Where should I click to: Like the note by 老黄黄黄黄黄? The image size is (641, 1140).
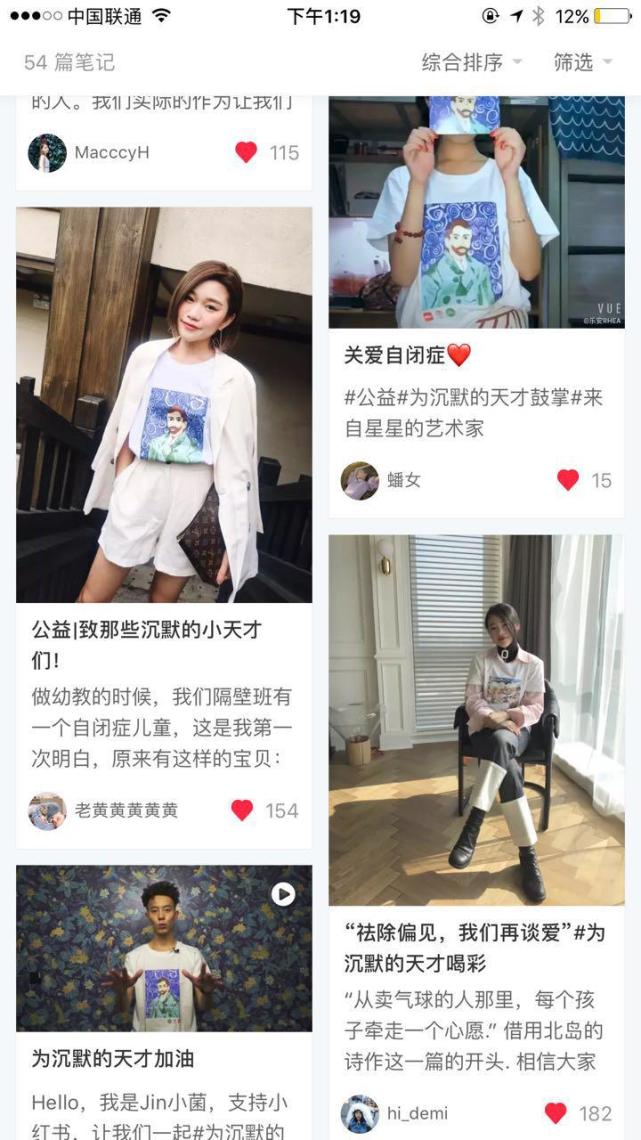pyautogui.click(x=242, y=810)
